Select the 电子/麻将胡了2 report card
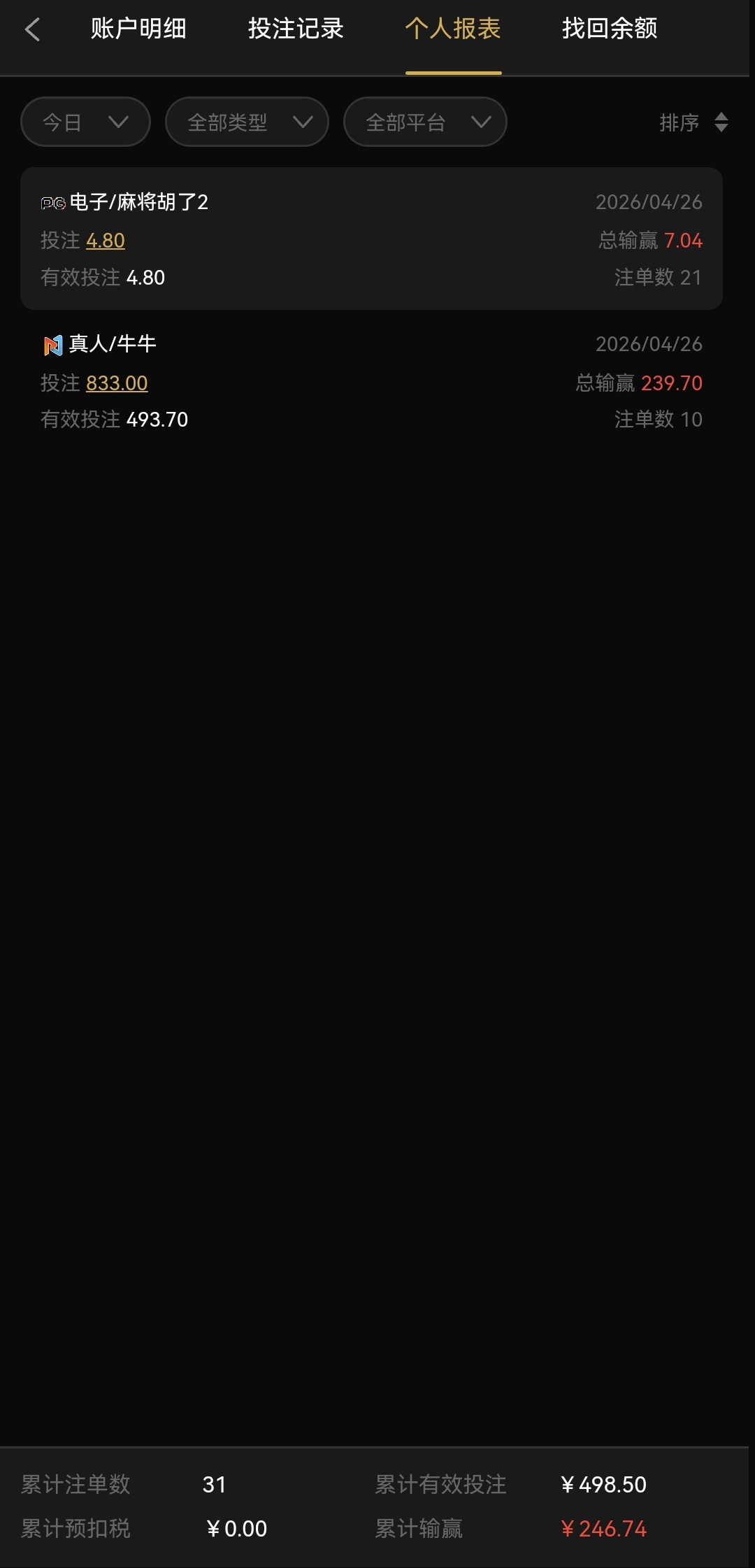The height and width of the screenshot is (1568, 755). point(372,238)
